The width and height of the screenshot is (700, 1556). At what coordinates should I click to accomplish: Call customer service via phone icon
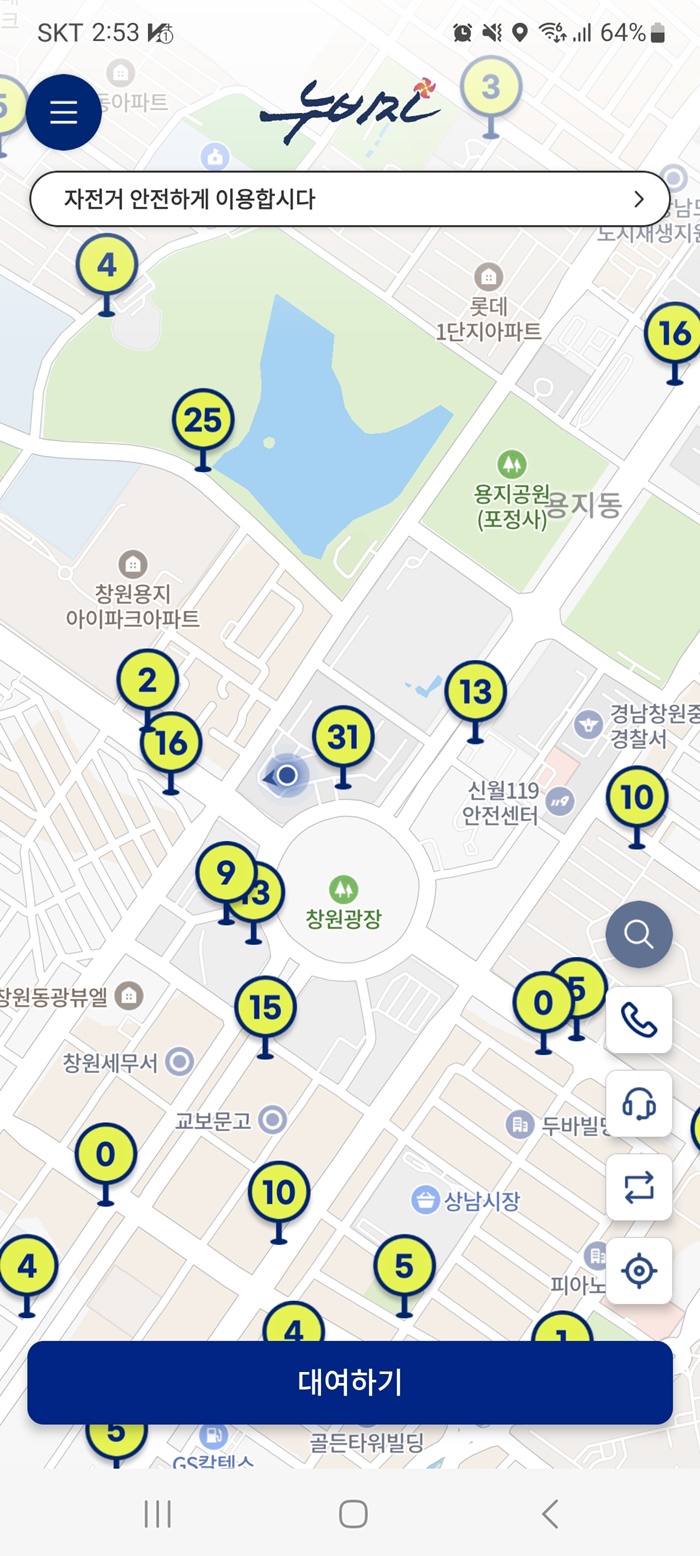tap(638, 1020)
